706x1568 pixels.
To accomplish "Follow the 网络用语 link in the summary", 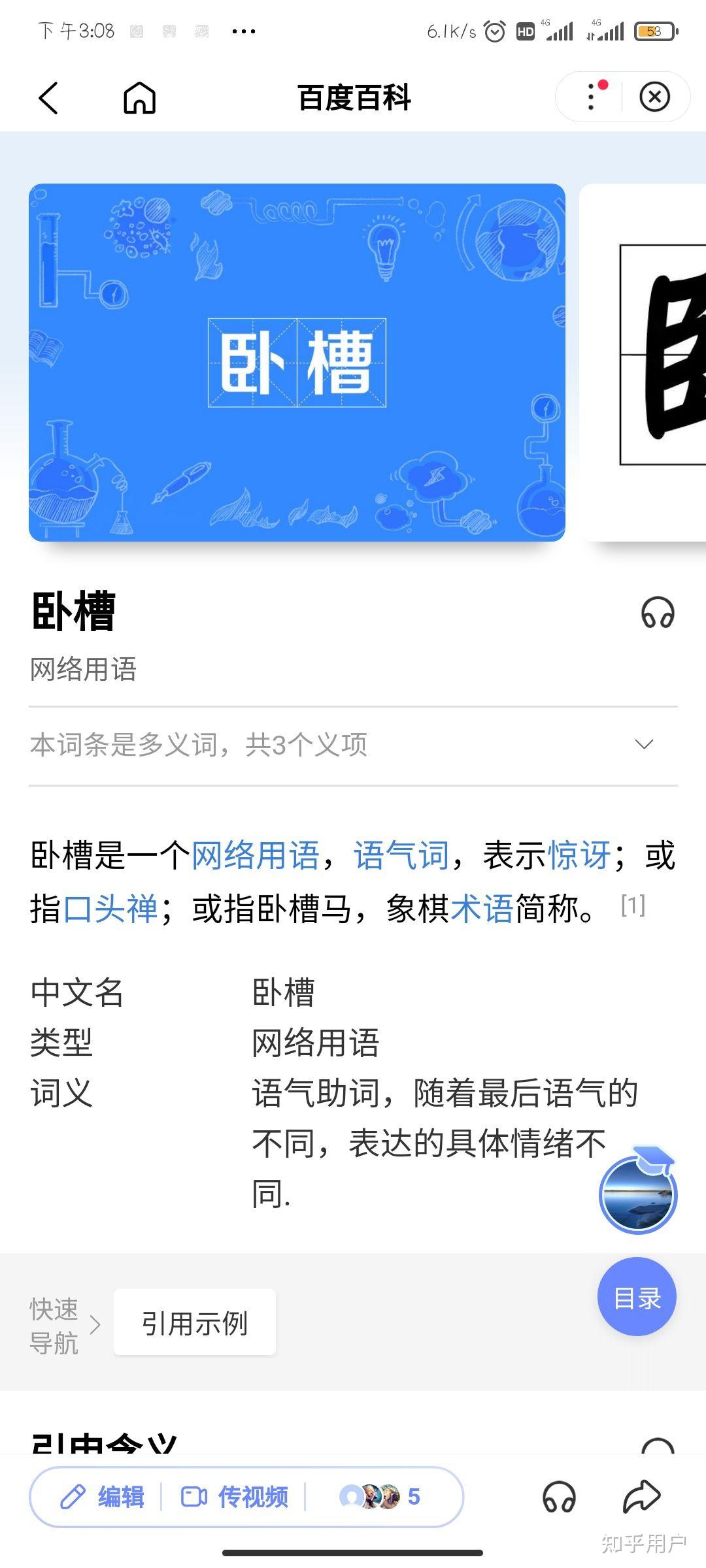I will click(x=256, y=855).
